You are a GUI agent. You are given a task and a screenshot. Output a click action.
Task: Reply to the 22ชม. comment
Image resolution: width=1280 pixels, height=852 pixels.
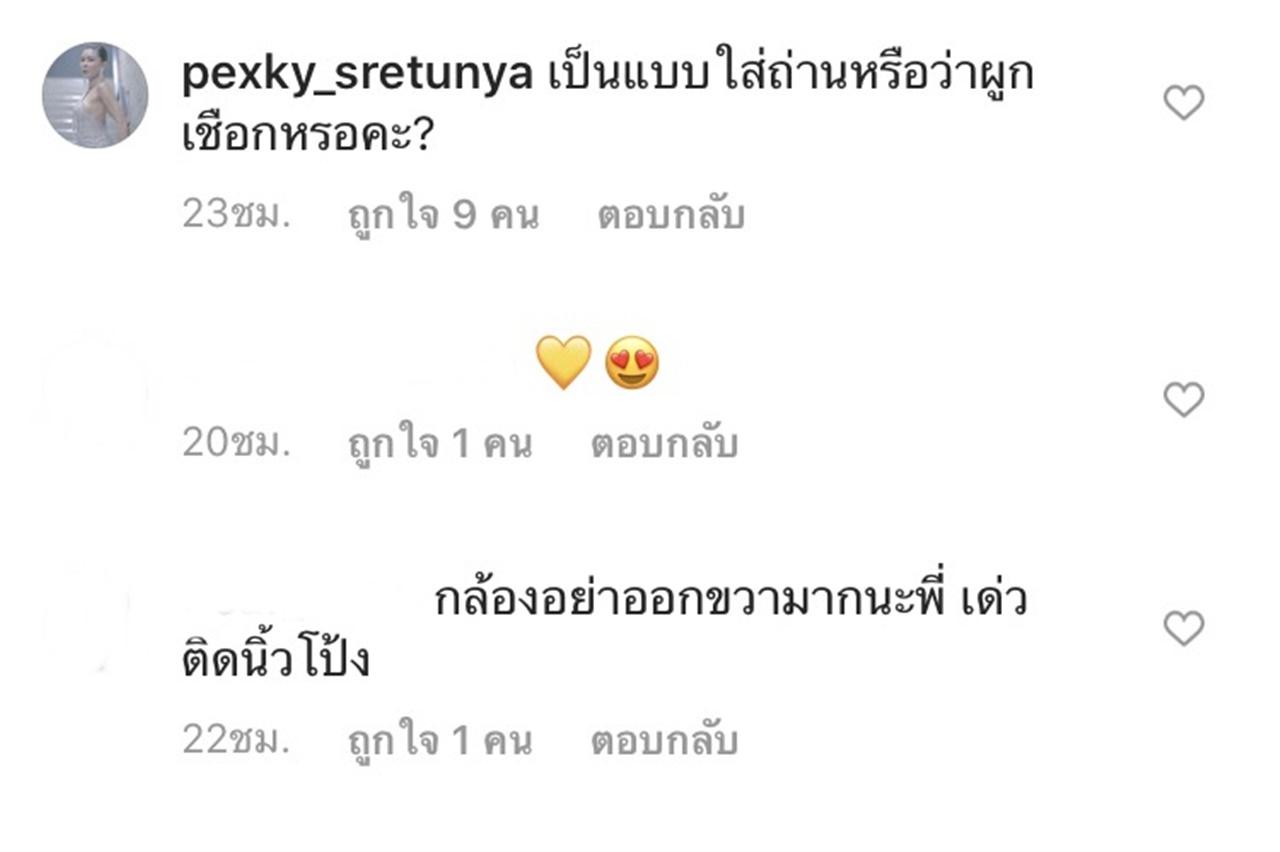pos(664,741)
